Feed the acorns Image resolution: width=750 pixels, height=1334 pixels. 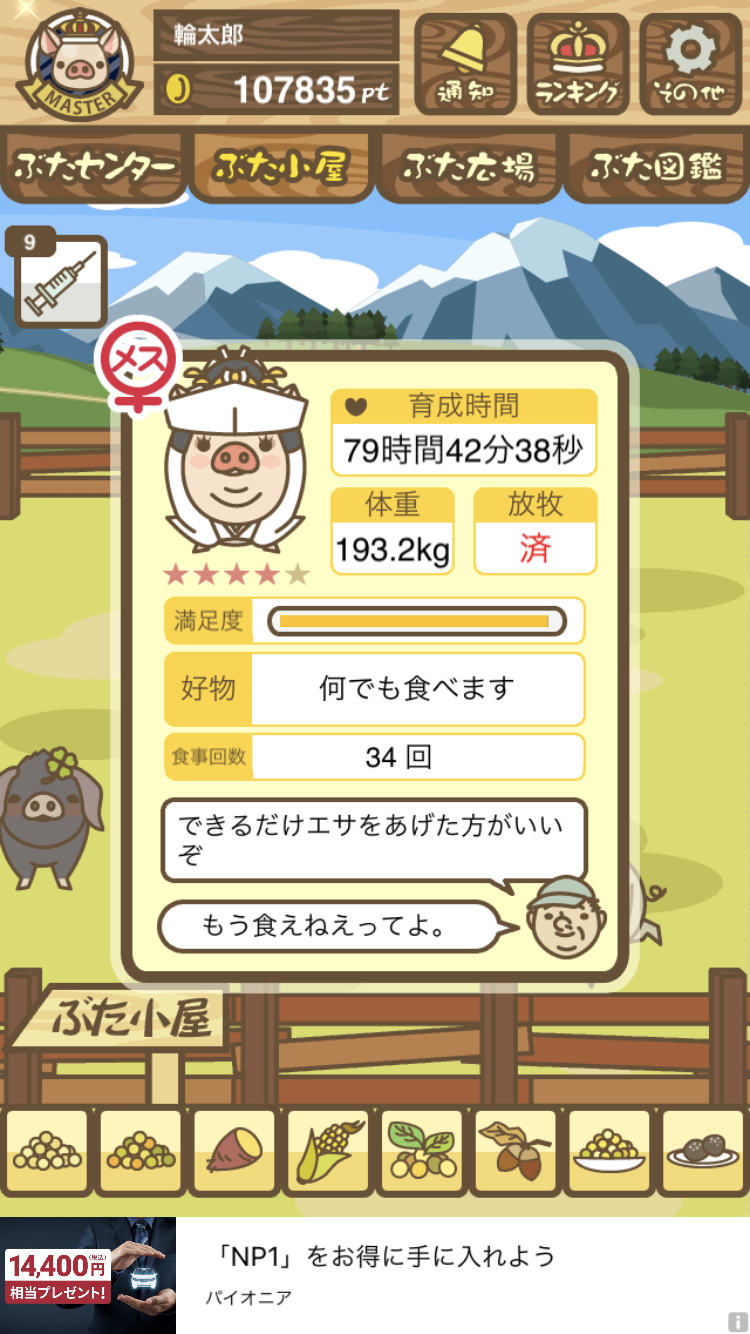click(515, 1152)
